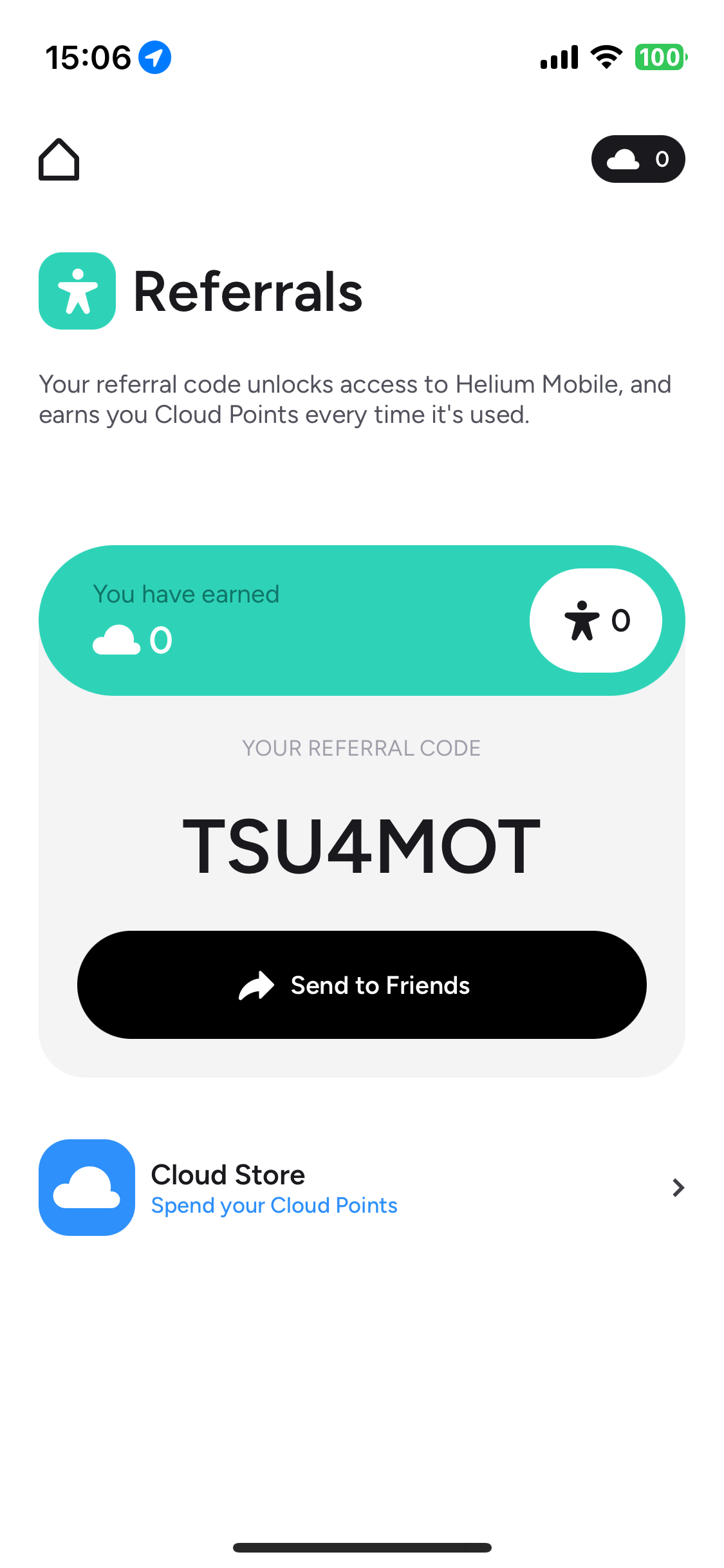
Task: Open the Cloud Store row
Action: [x=362, y=1188]
